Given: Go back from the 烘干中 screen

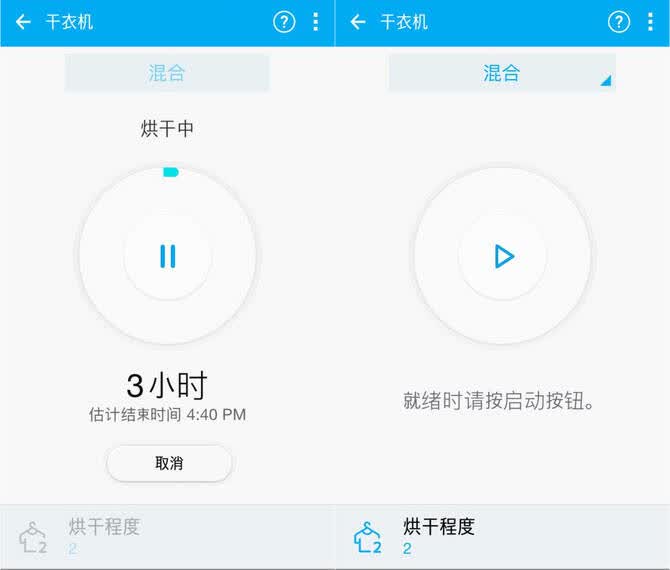Looking at the screenshot, I should (23, 22).
